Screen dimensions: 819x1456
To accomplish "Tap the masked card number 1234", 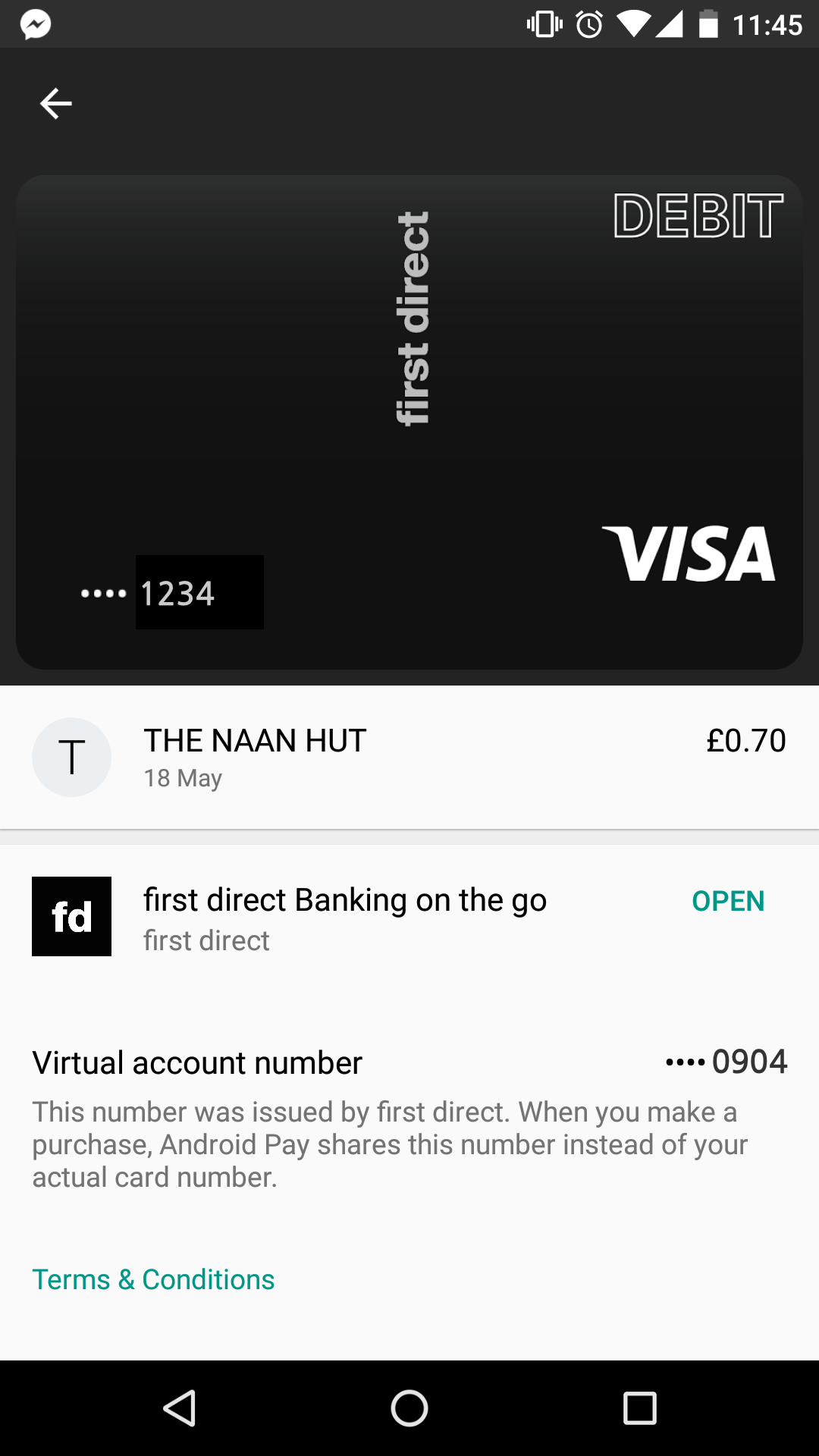I will [177, 593].
